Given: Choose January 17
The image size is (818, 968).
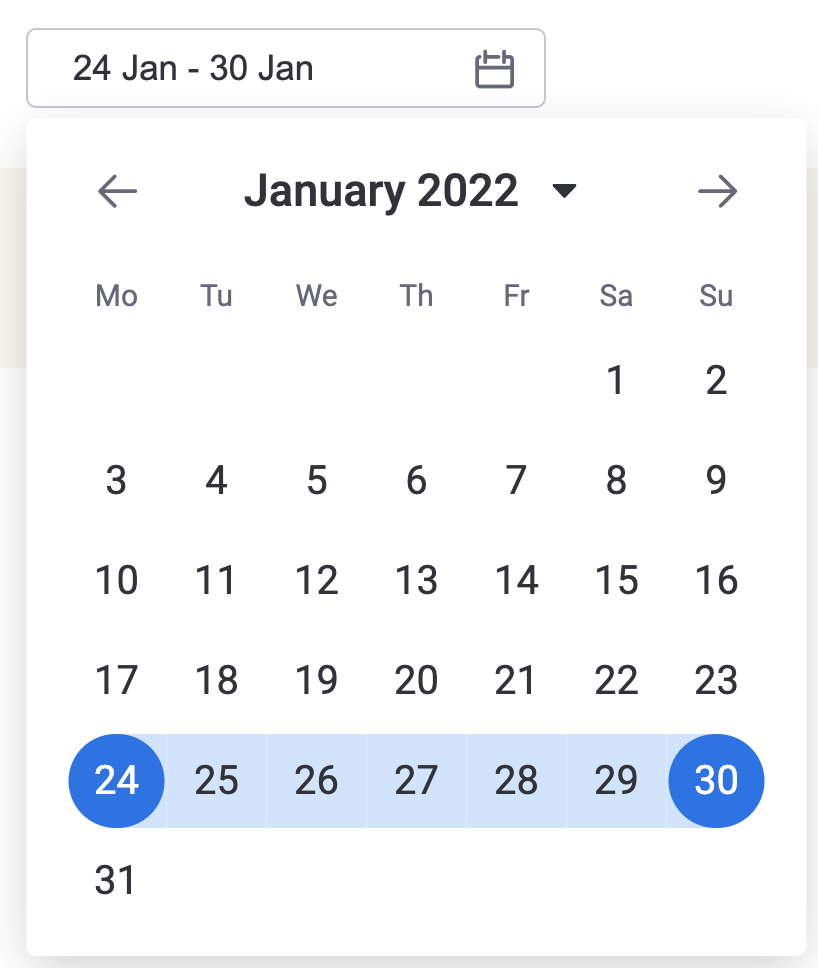Looking at the screenshot, I should click(117, 681).
